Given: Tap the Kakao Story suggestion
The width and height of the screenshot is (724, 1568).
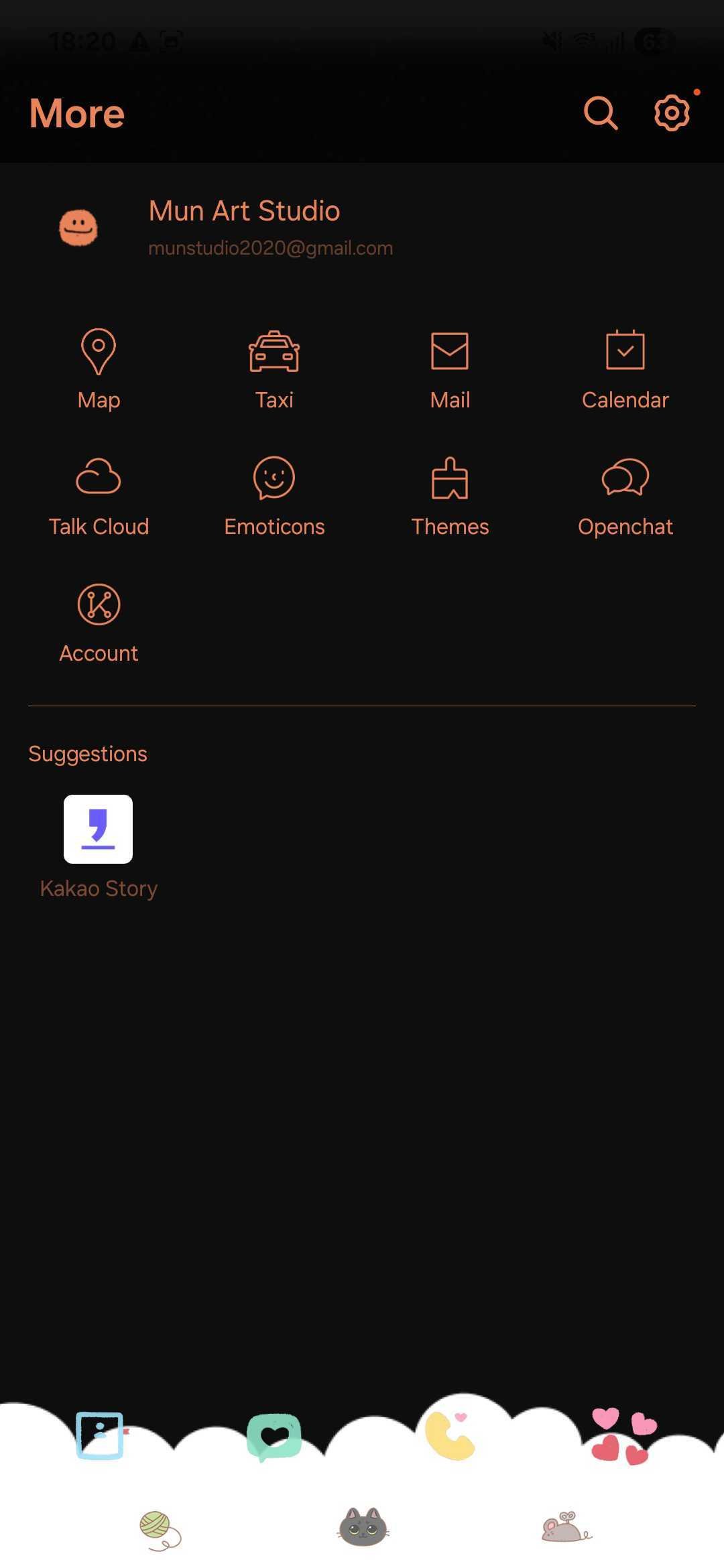Looking at the screenshot, I should click(x=99, y=846).
